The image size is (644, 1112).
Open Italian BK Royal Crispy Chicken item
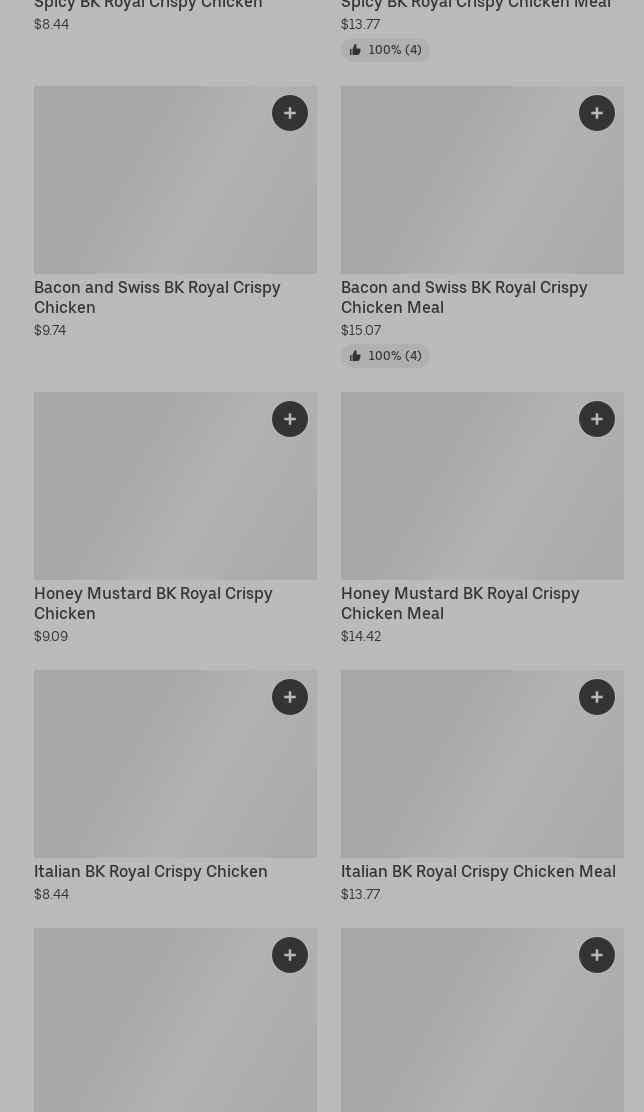click(x=151, y=871)
